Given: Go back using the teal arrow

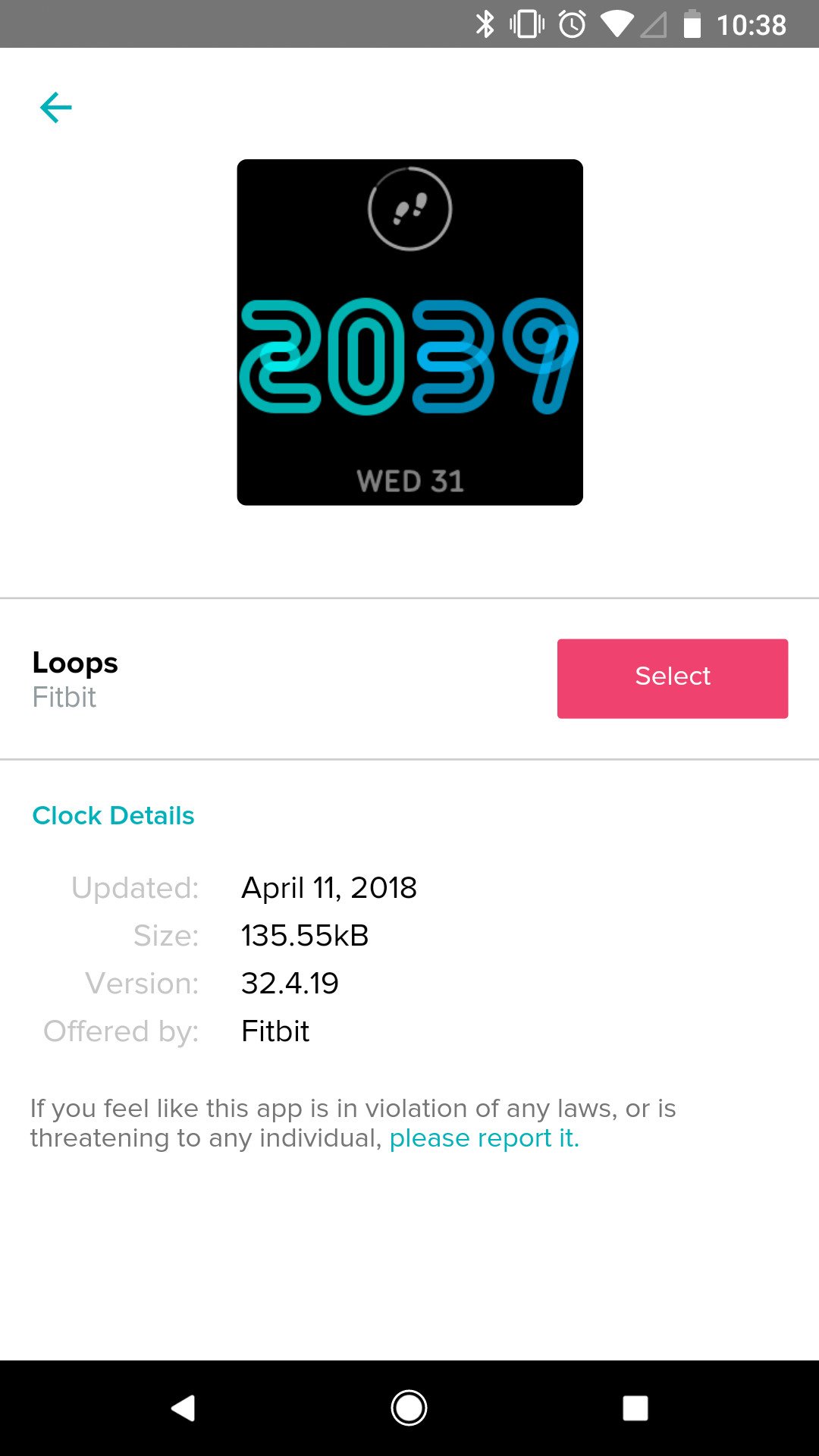Looking at the screenshot, I should pyautogui.click(x=55, y=108).
